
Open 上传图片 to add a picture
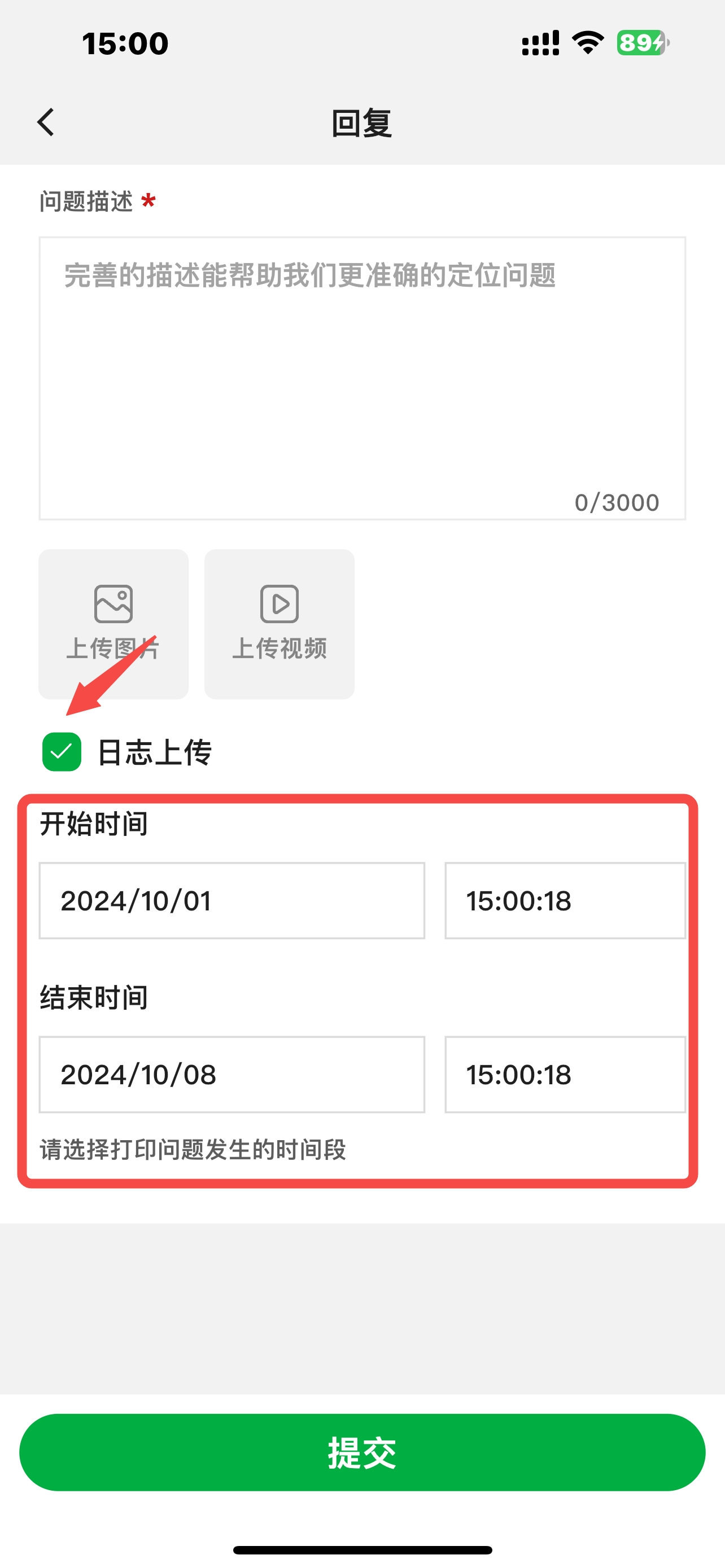tap(113, 624)
